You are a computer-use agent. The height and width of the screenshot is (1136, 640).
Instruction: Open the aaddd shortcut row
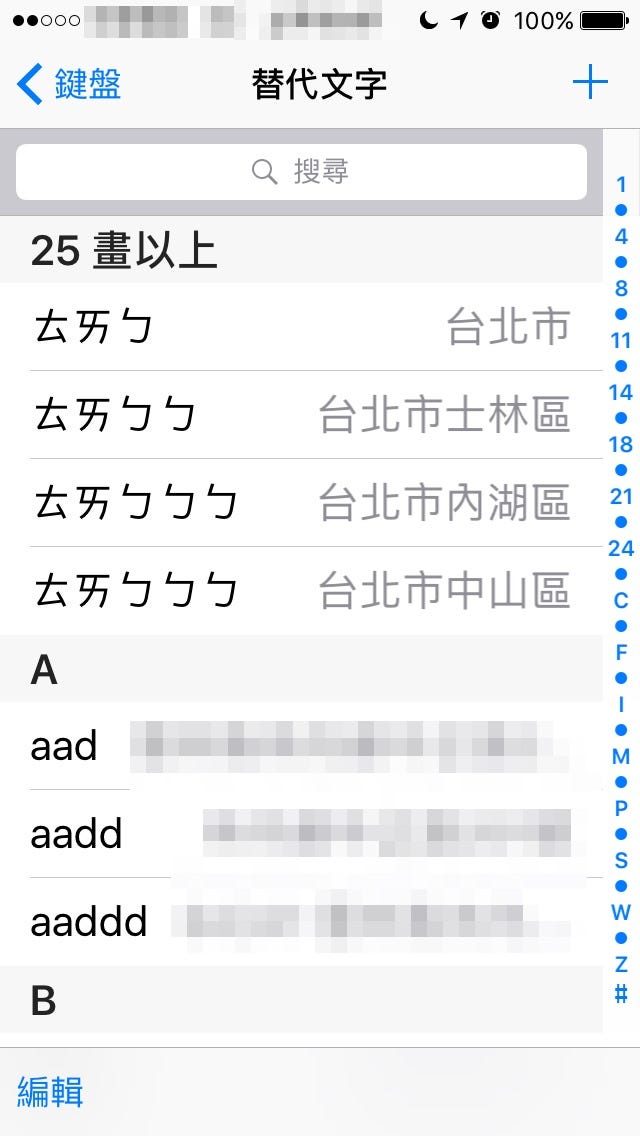coord(302,922)
